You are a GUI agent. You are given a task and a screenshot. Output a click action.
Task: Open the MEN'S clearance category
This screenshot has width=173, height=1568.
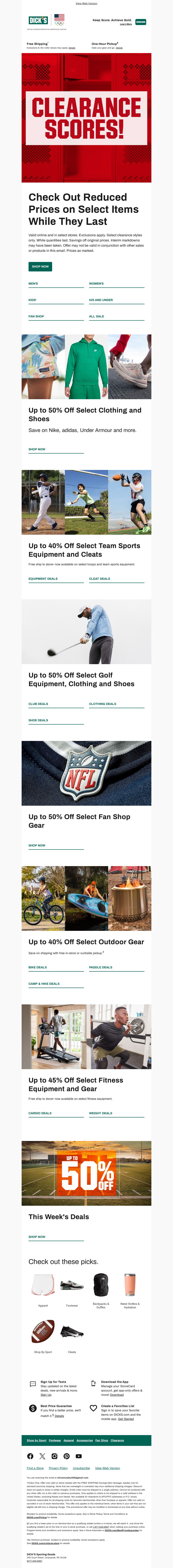coord(34,284)
